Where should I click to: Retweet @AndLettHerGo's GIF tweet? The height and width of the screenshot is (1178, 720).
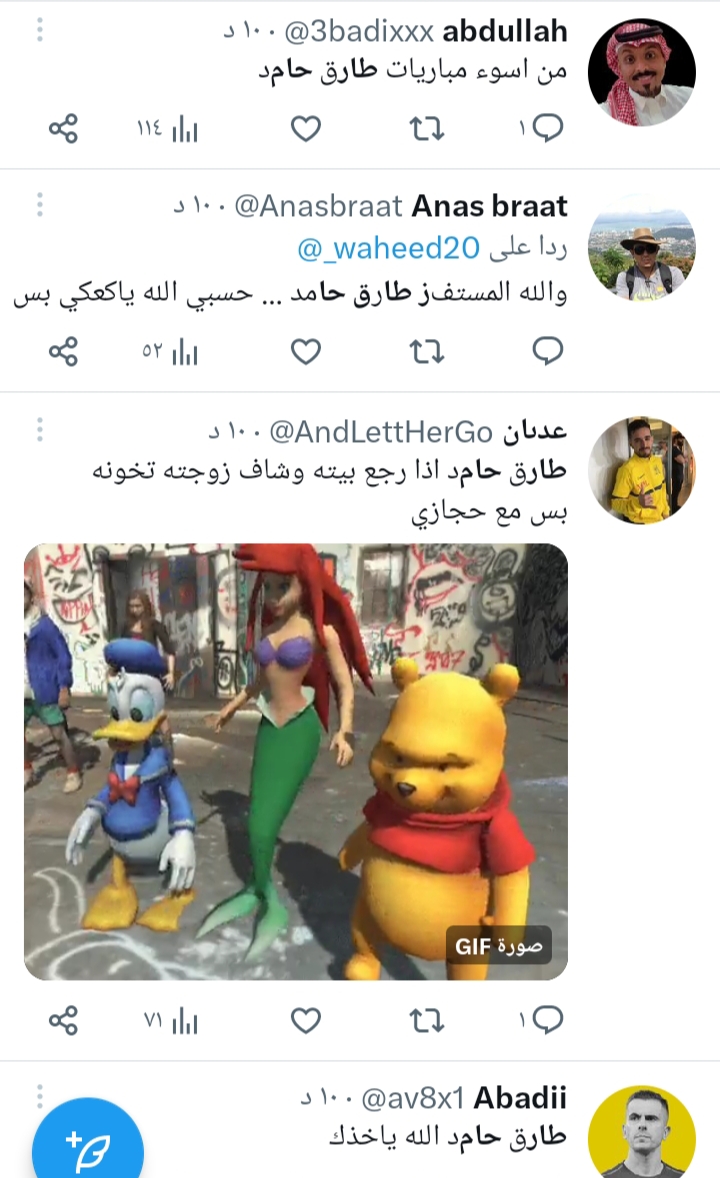[427, 1020]
